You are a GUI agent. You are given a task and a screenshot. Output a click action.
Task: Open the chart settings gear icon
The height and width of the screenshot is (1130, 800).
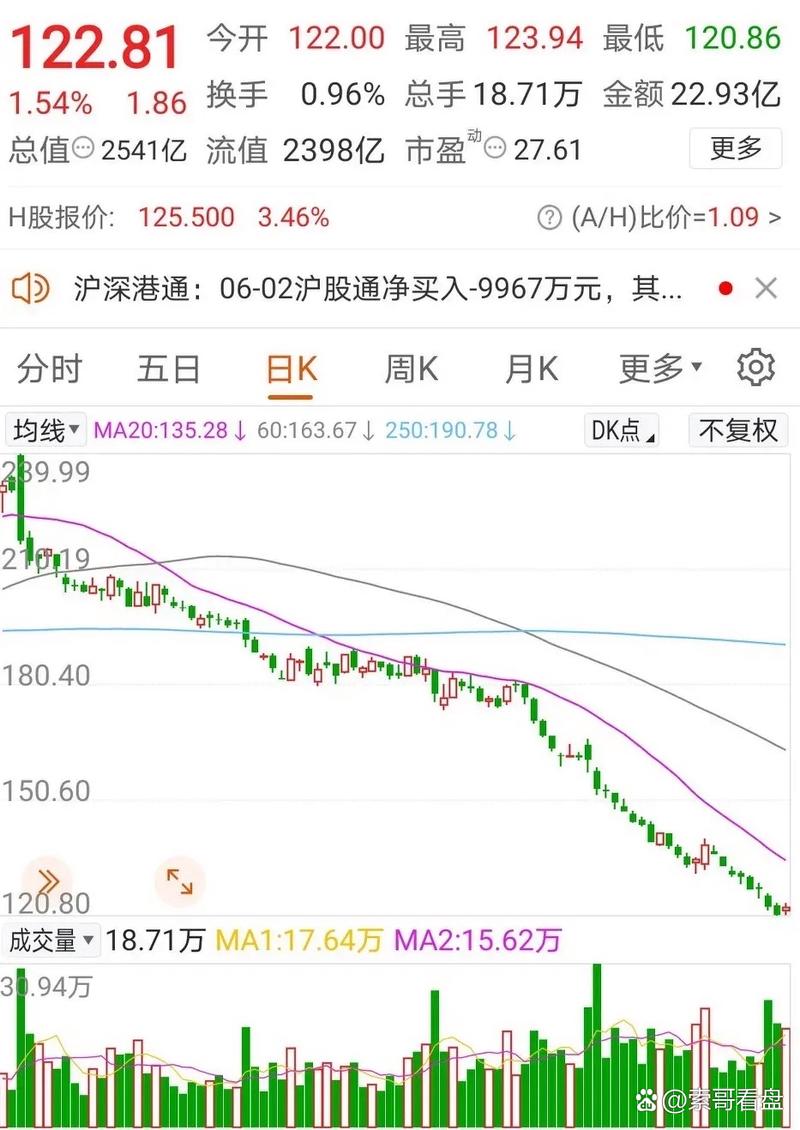point(757,369)
